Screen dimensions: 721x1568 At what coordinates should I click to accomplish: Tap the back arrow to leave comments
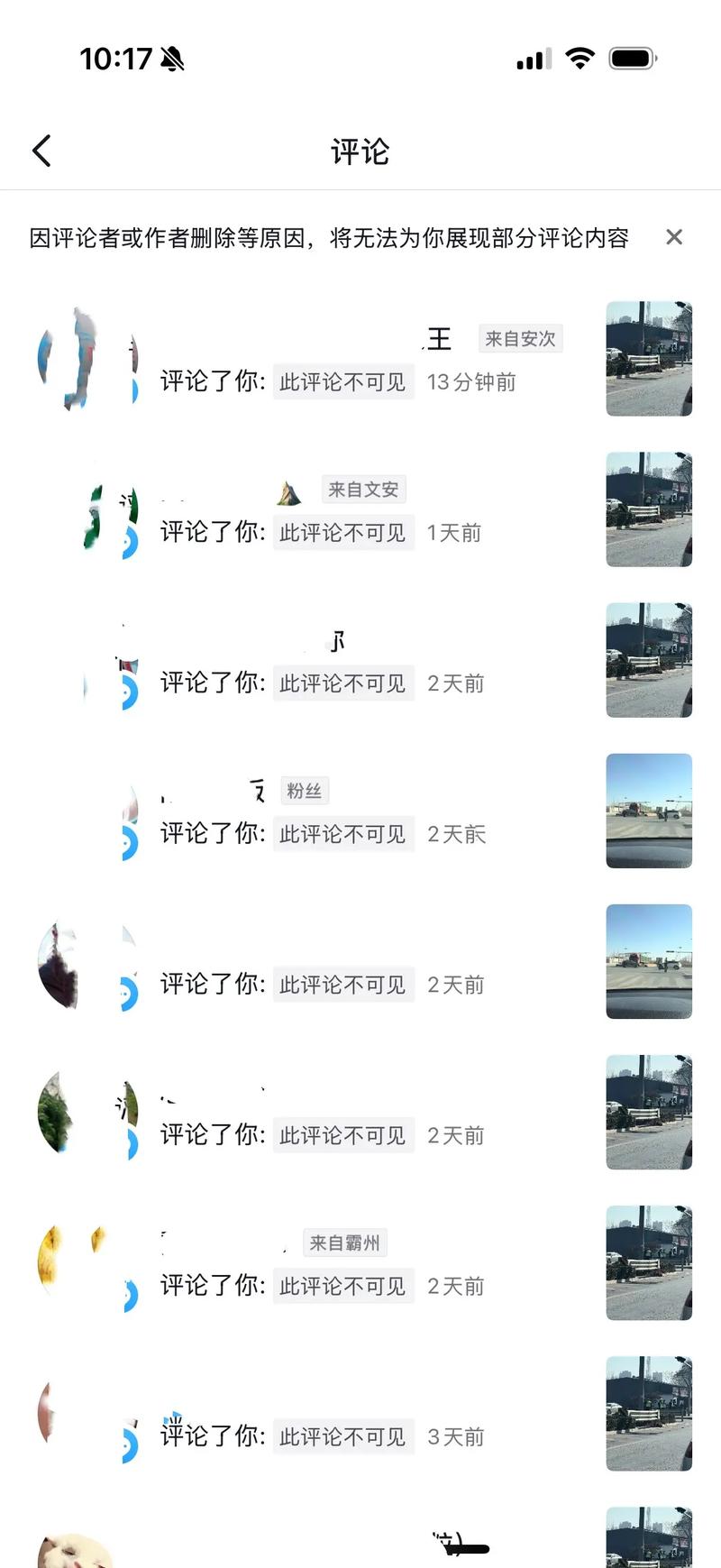click(41, 150)
